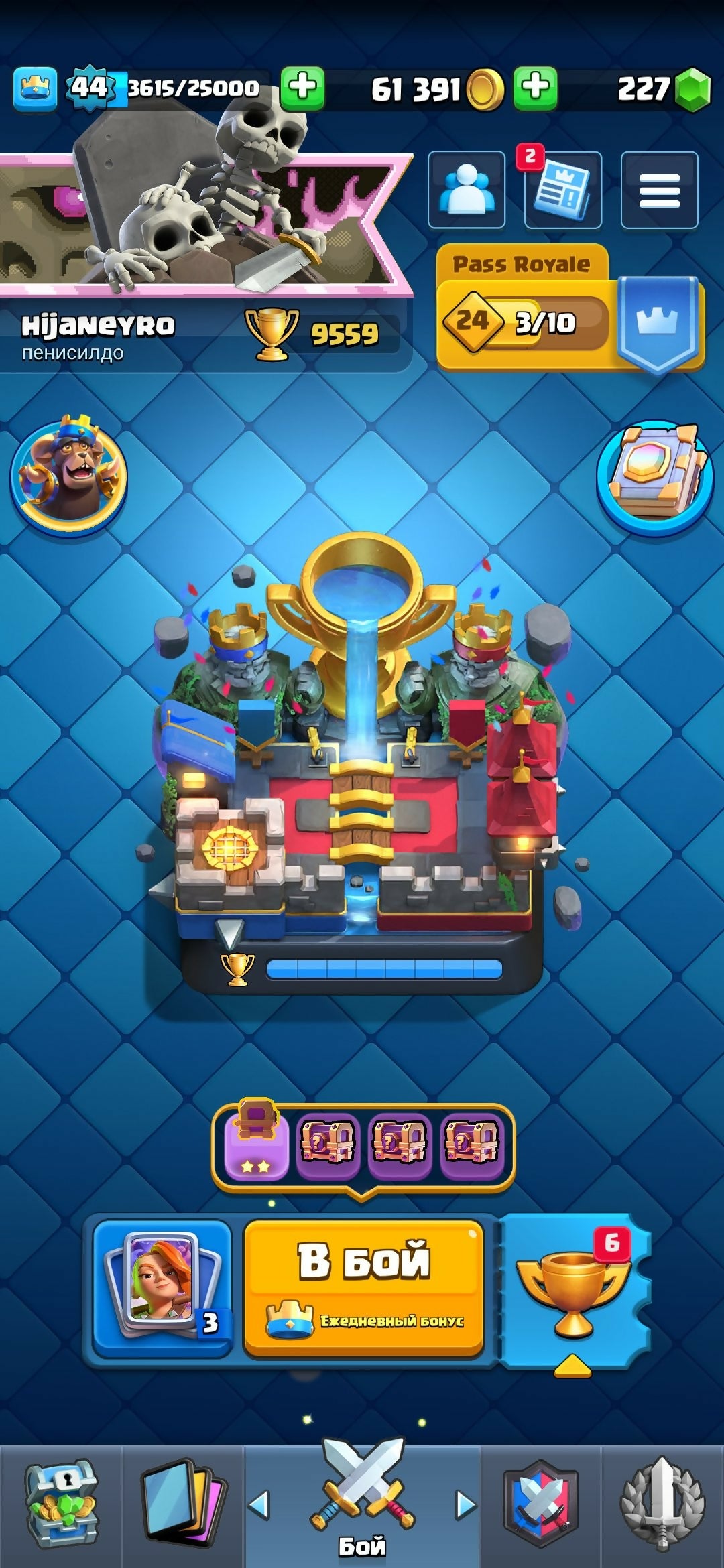Open the chest slots bar
The height and width of the screenshot is (1568, 724).
click(x=363, y=1147)
